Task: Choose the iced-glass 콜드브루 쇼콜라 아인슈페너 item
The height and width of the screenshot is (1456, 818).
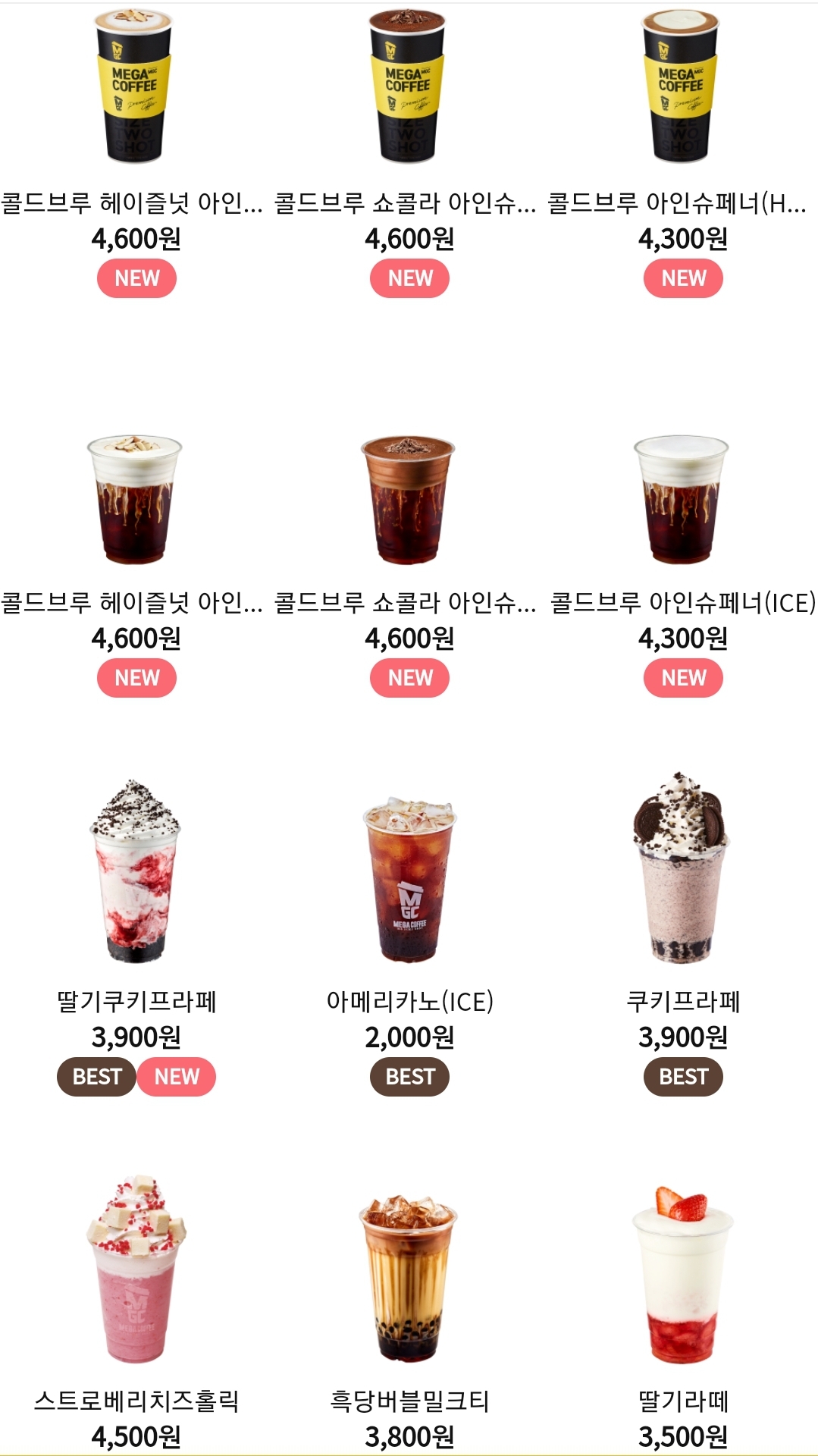Action: coord(409,500)
